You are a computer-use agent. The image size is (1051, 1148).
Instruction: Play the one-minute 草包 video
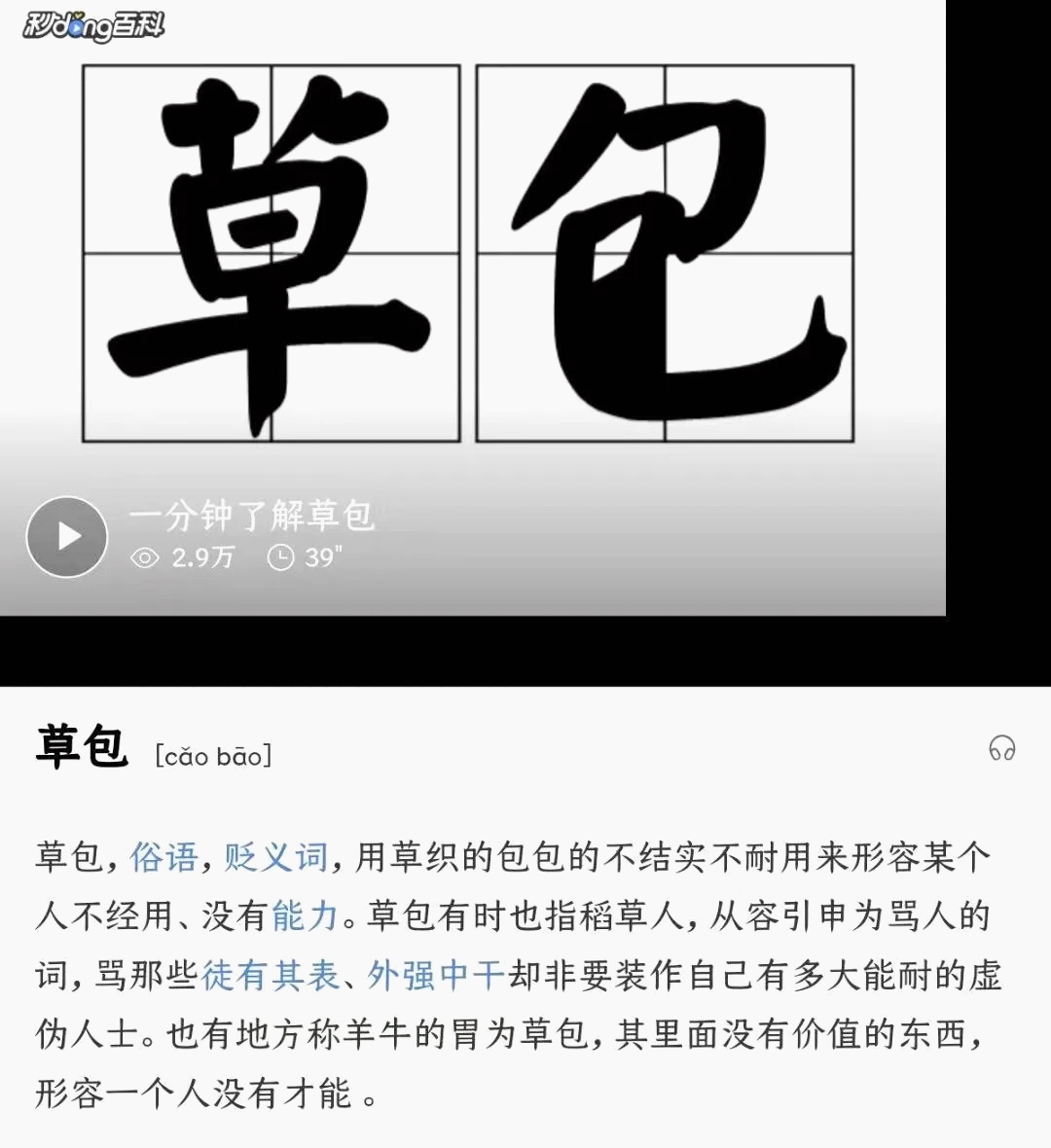click(66, 536)
